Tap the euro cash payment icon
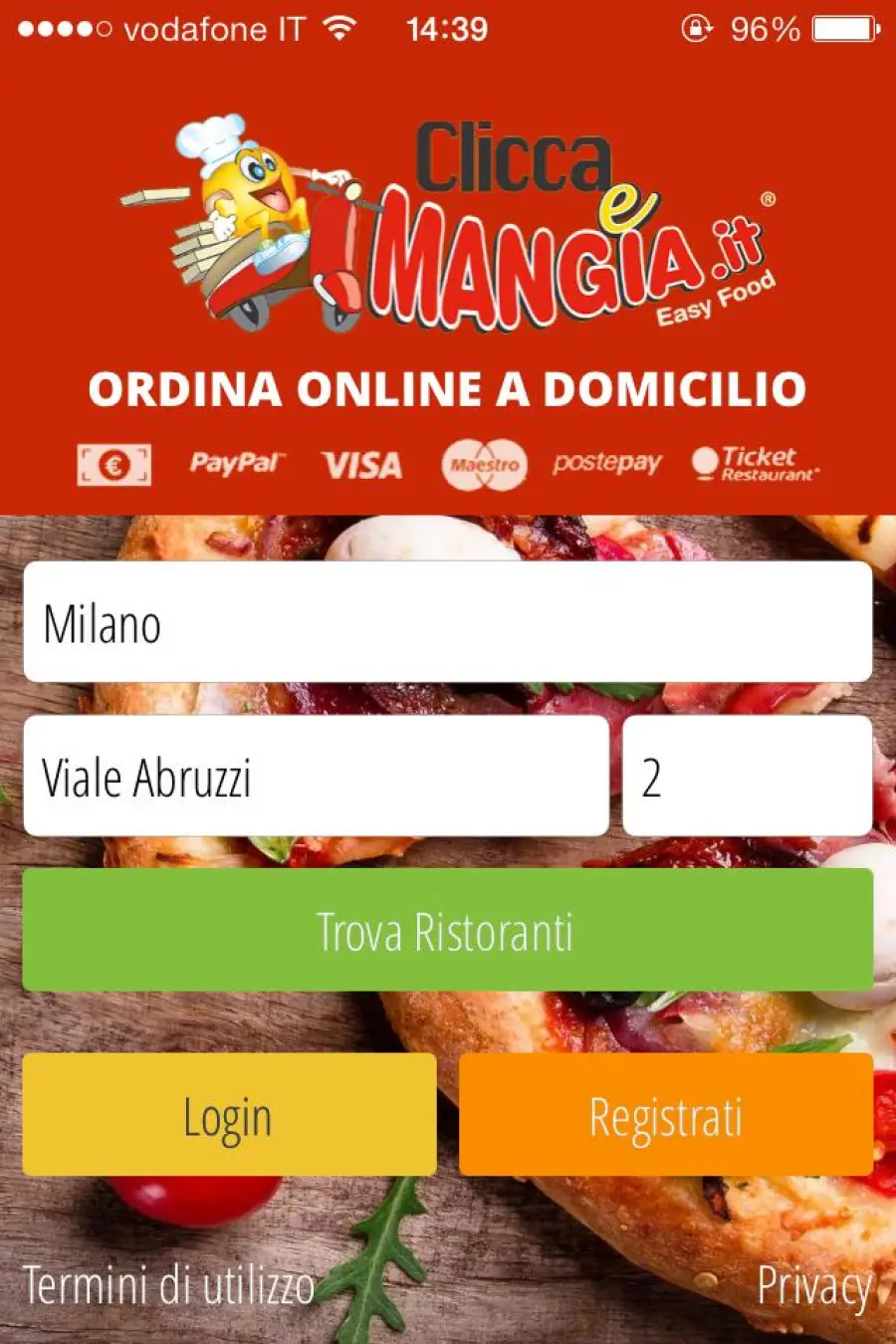Image resolution: width=896 pixels, height=1344 pixels. [x=114, y=464]
